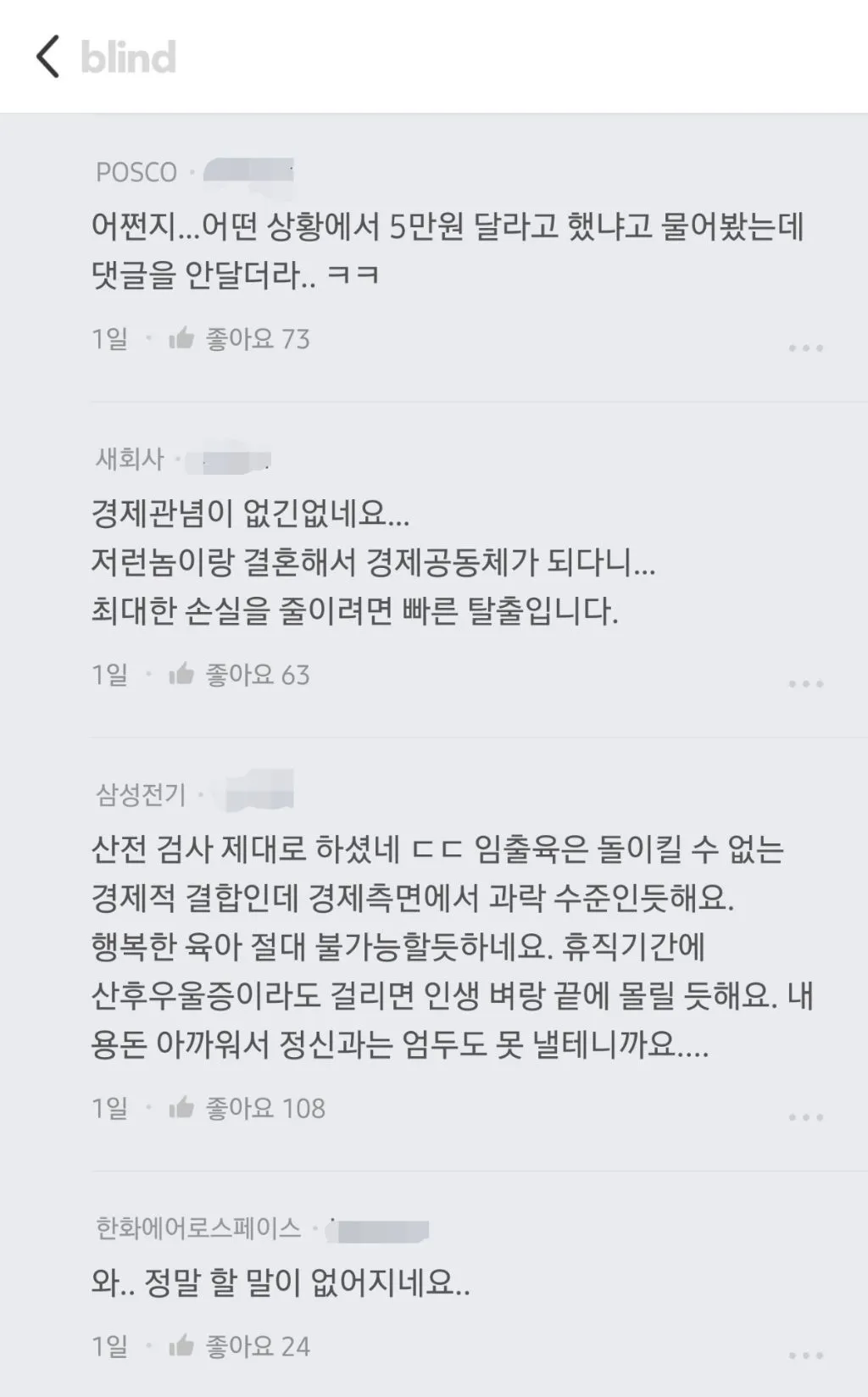Open more options on POSCO comment
The width and height of the screenshot is (868, 1397).
805,348
